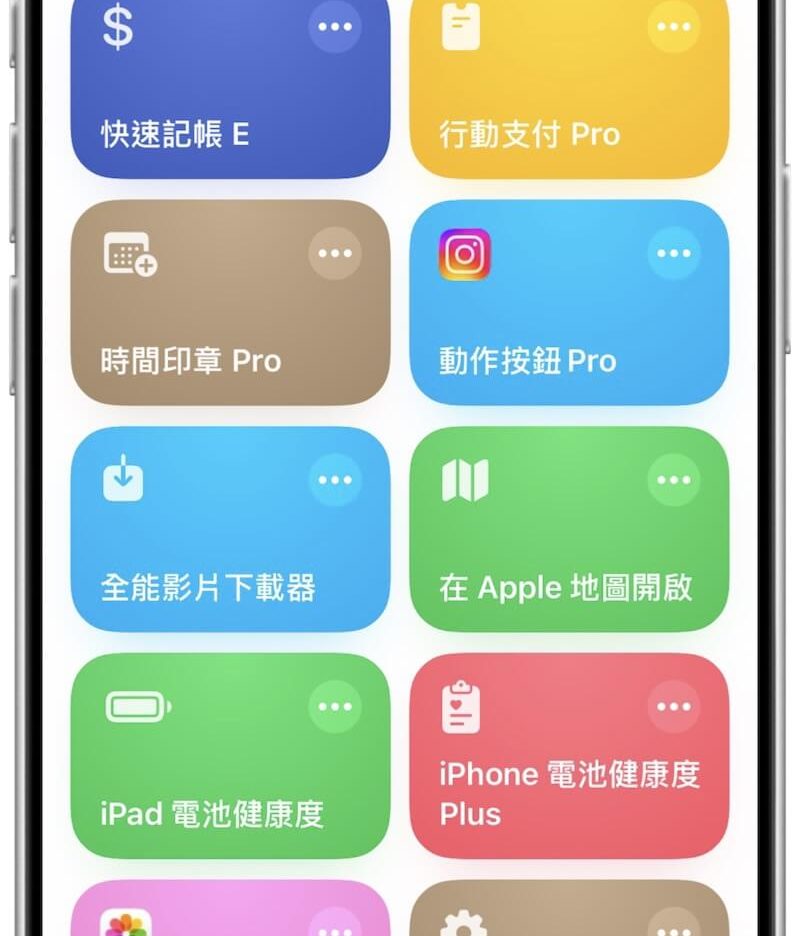Run the 快速記帳 E shortcut
Image resolution: width=800 pixels, height=936 pixels.
200,110
